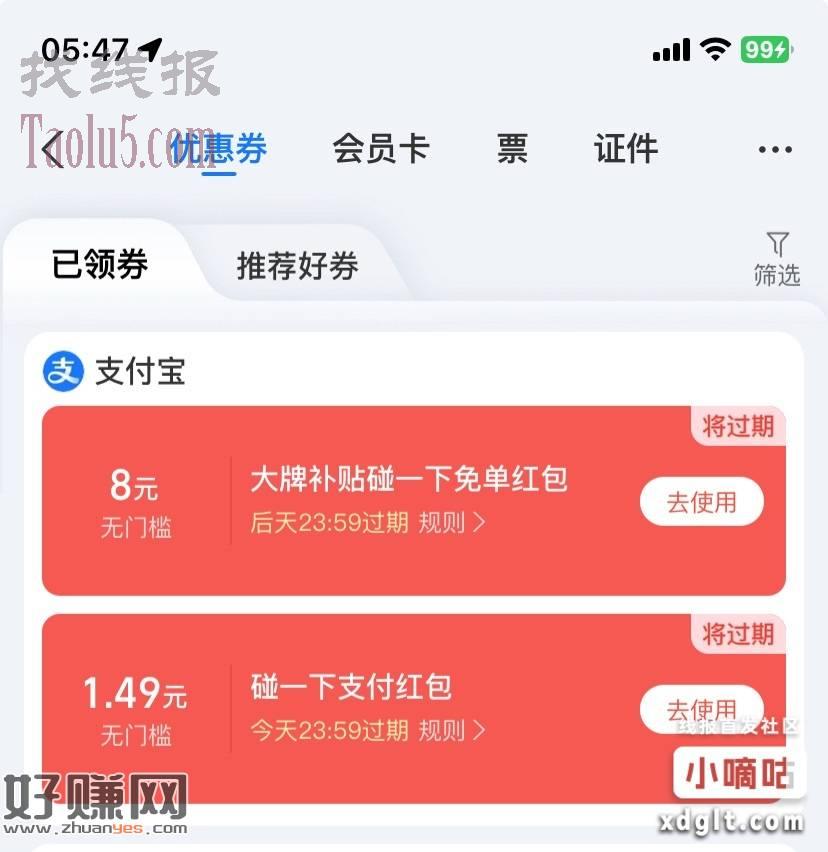Switch to the 会员卡 tab
Viewport: 828px width, 852px height.
(x=381, y=149)
